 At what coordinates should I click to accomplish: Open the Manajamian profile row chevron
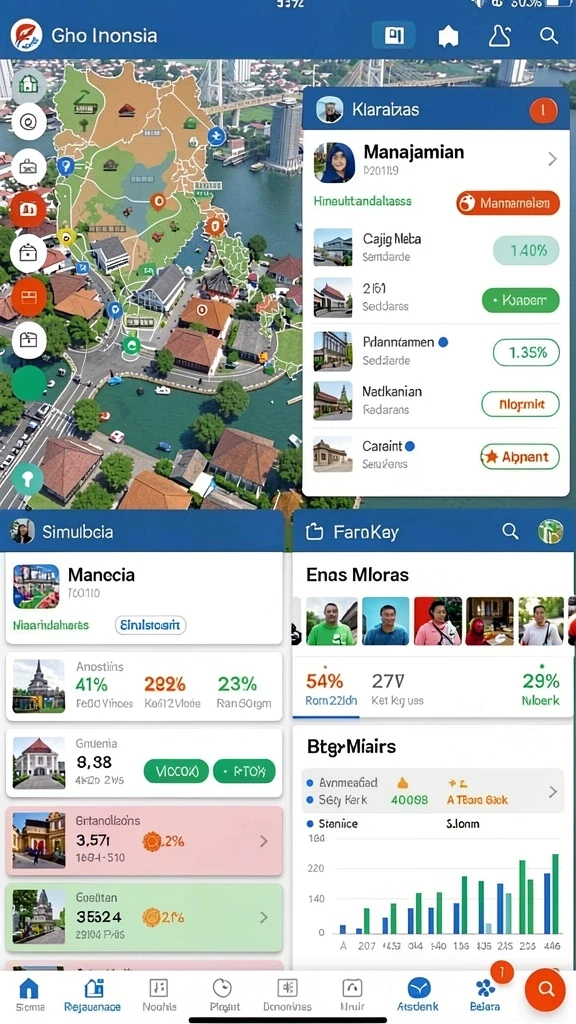[x=552, y=159]
